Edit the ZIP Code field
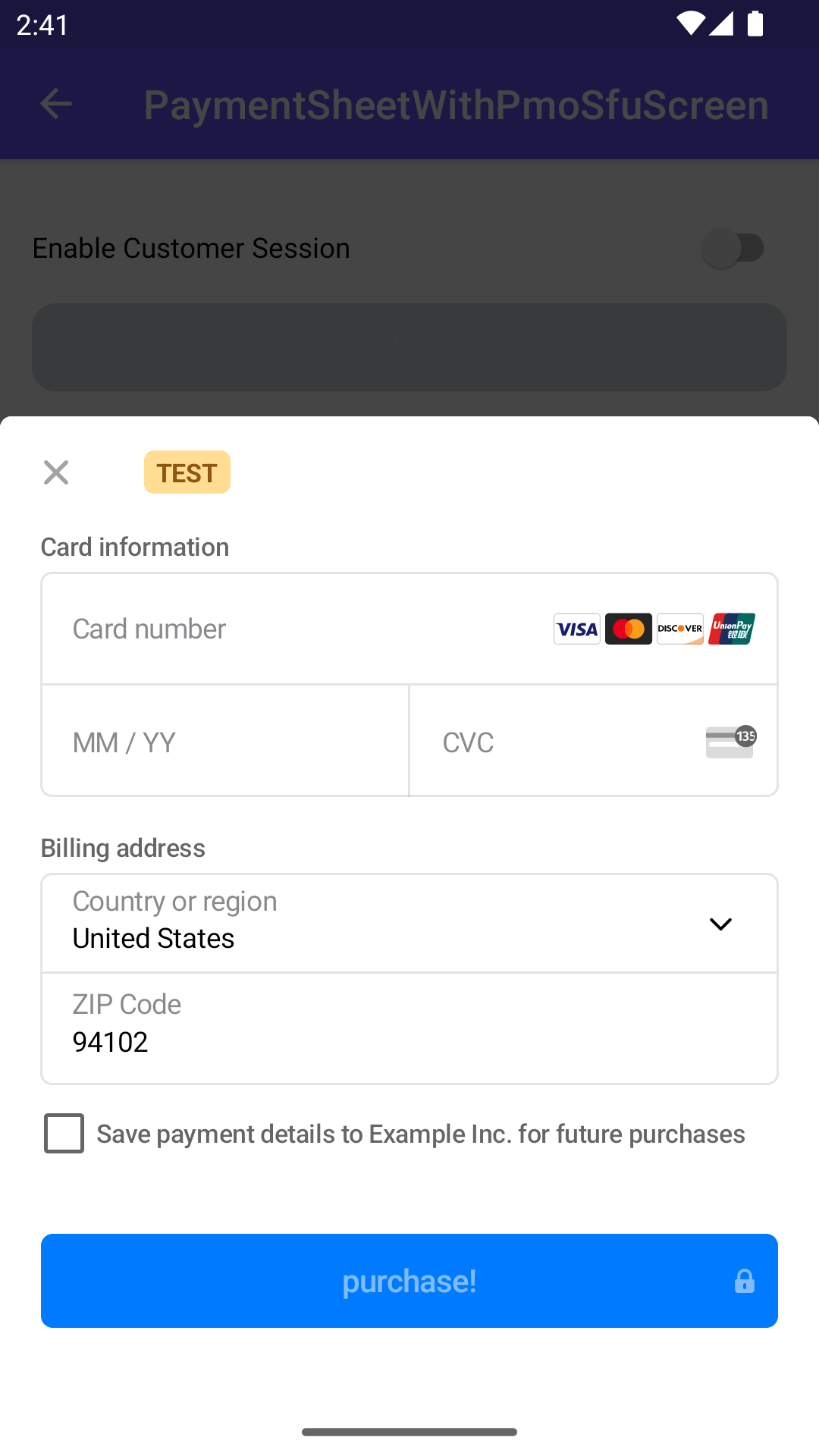The image size is (819, 1456). click(x=409, y=1029)
